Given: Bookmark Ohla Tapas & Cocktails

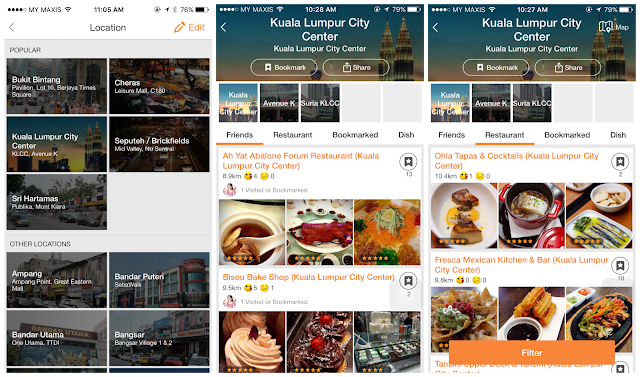Looking at the screenshot, I should 620,162.
